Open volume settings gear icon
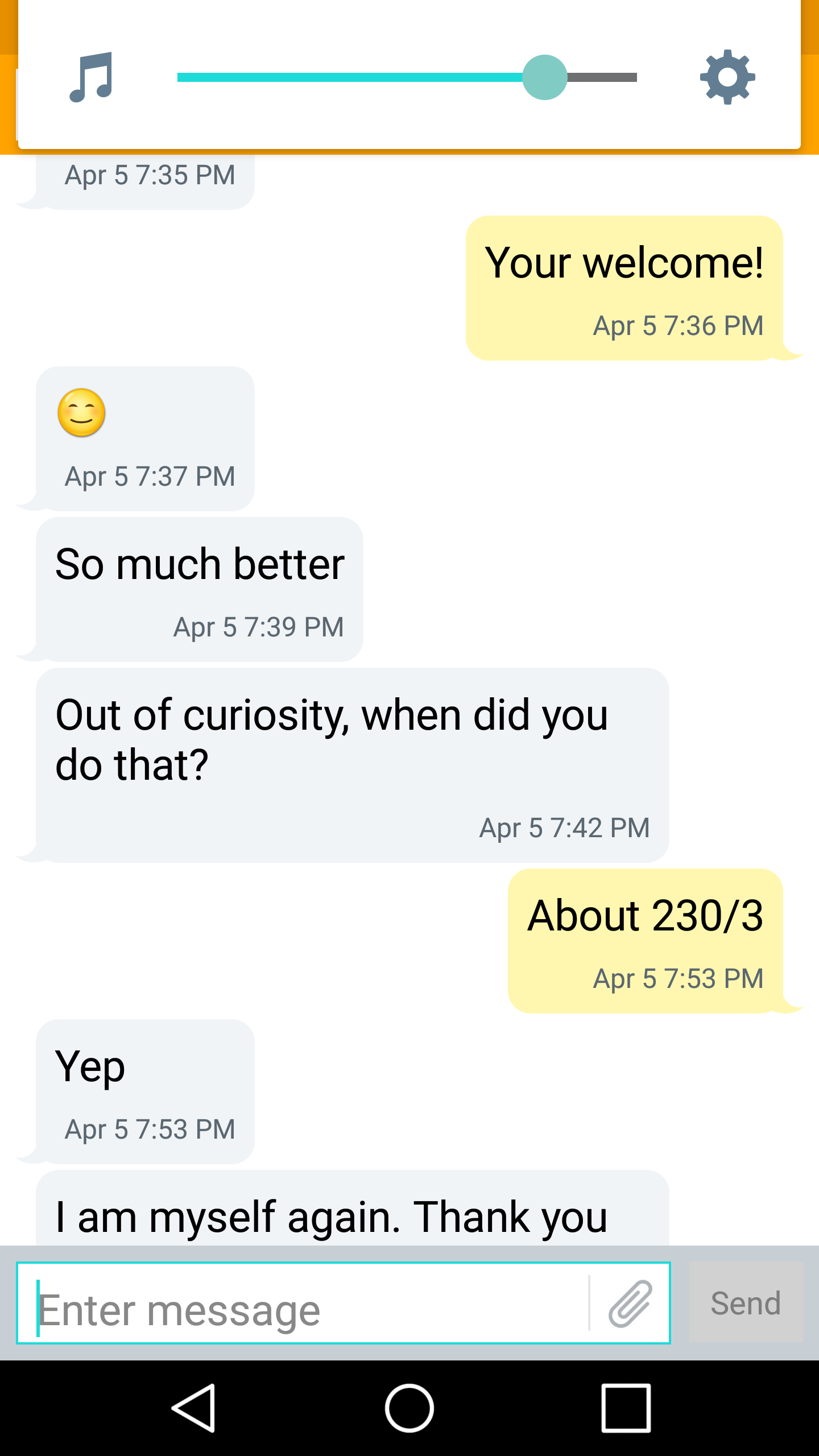The image size is (819, 1456). [727, 77]
